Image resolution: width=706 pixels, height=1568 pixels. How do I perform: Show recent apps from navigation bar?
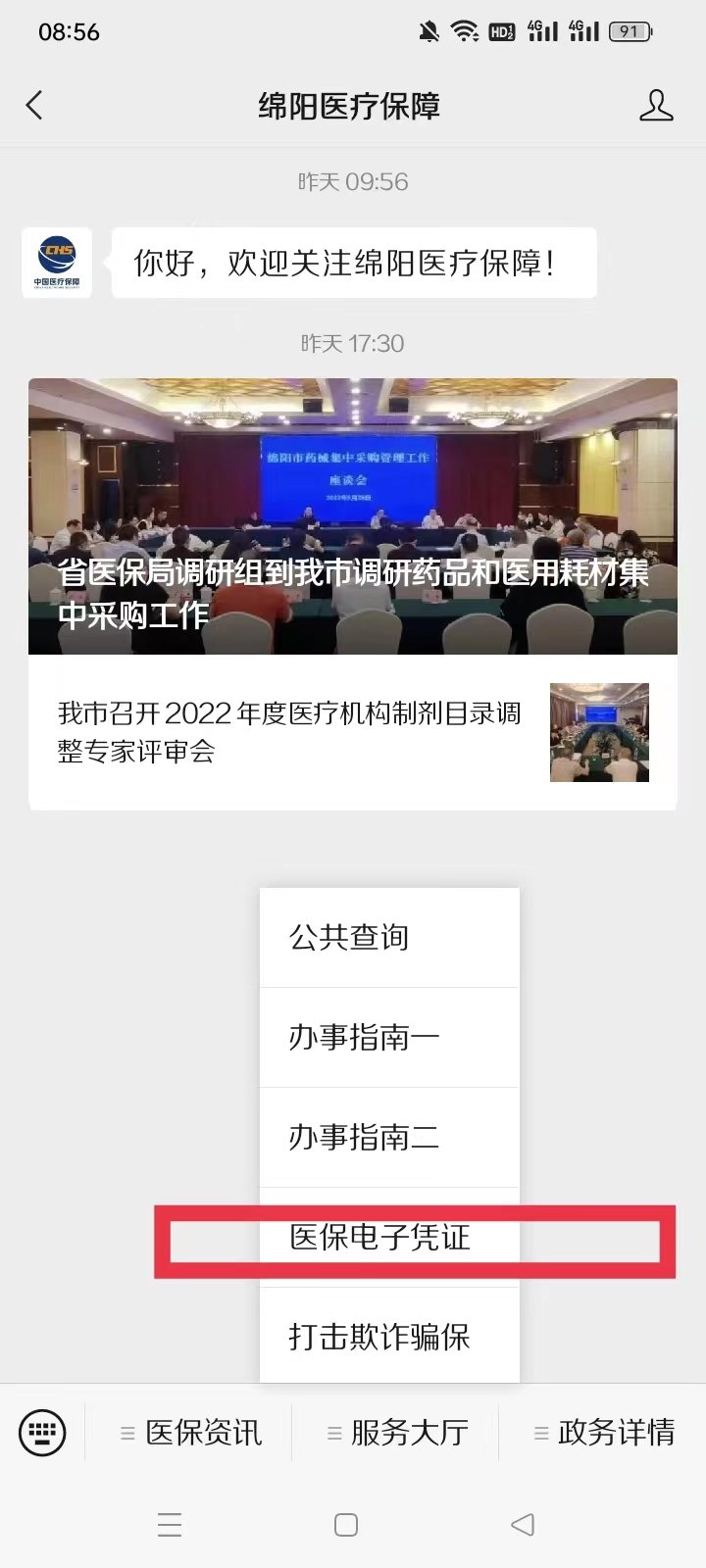(170, 1525)
